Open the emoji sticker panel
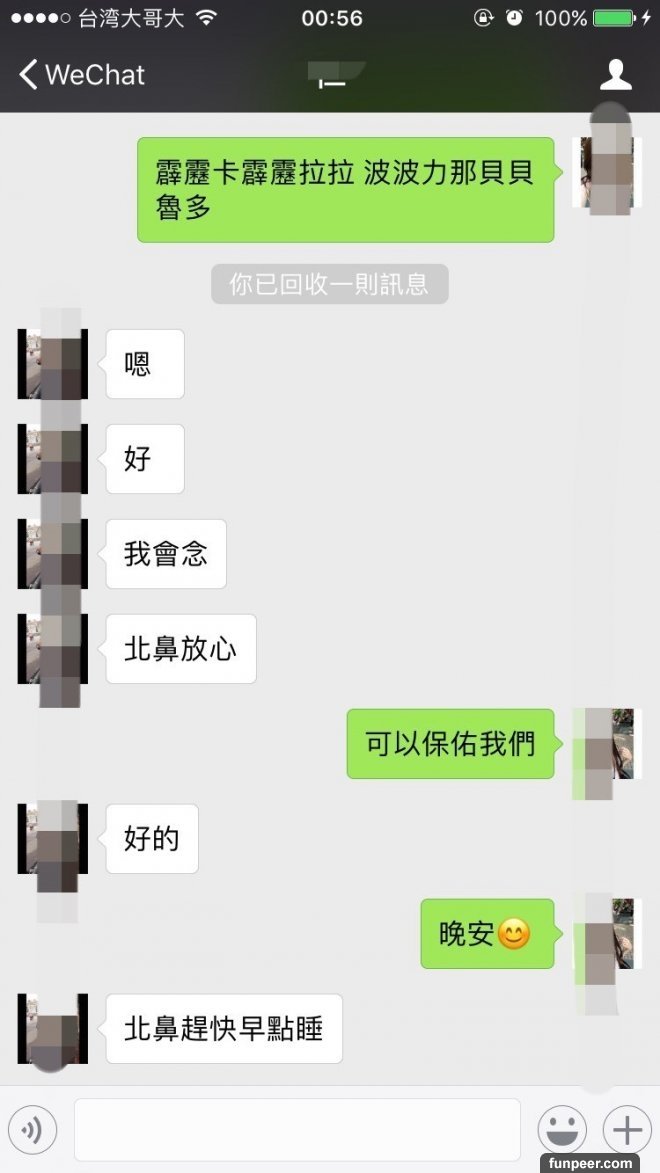The image size is (660, 1173). (x=562, y=1130)
